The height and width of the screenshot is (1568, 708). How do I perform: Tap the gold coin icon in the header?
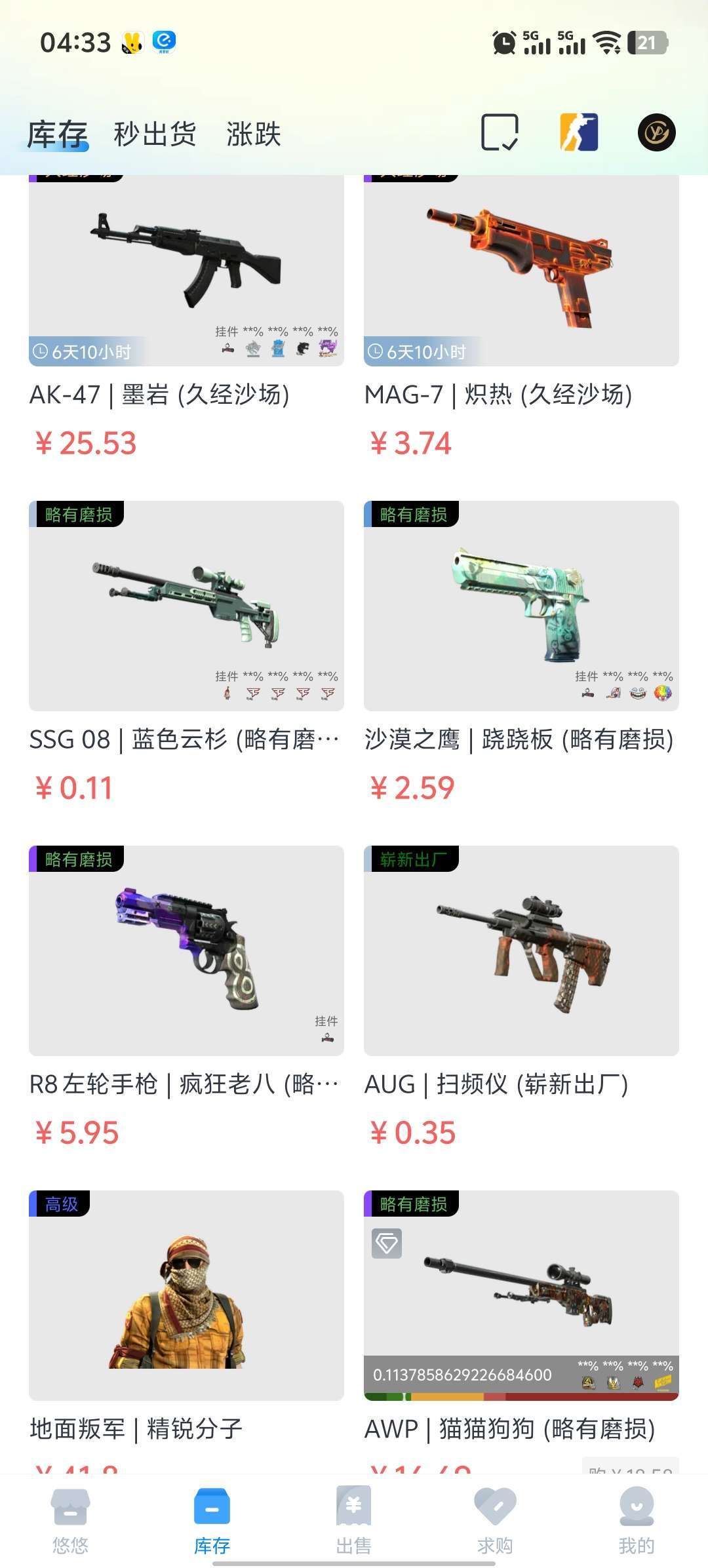657,132
